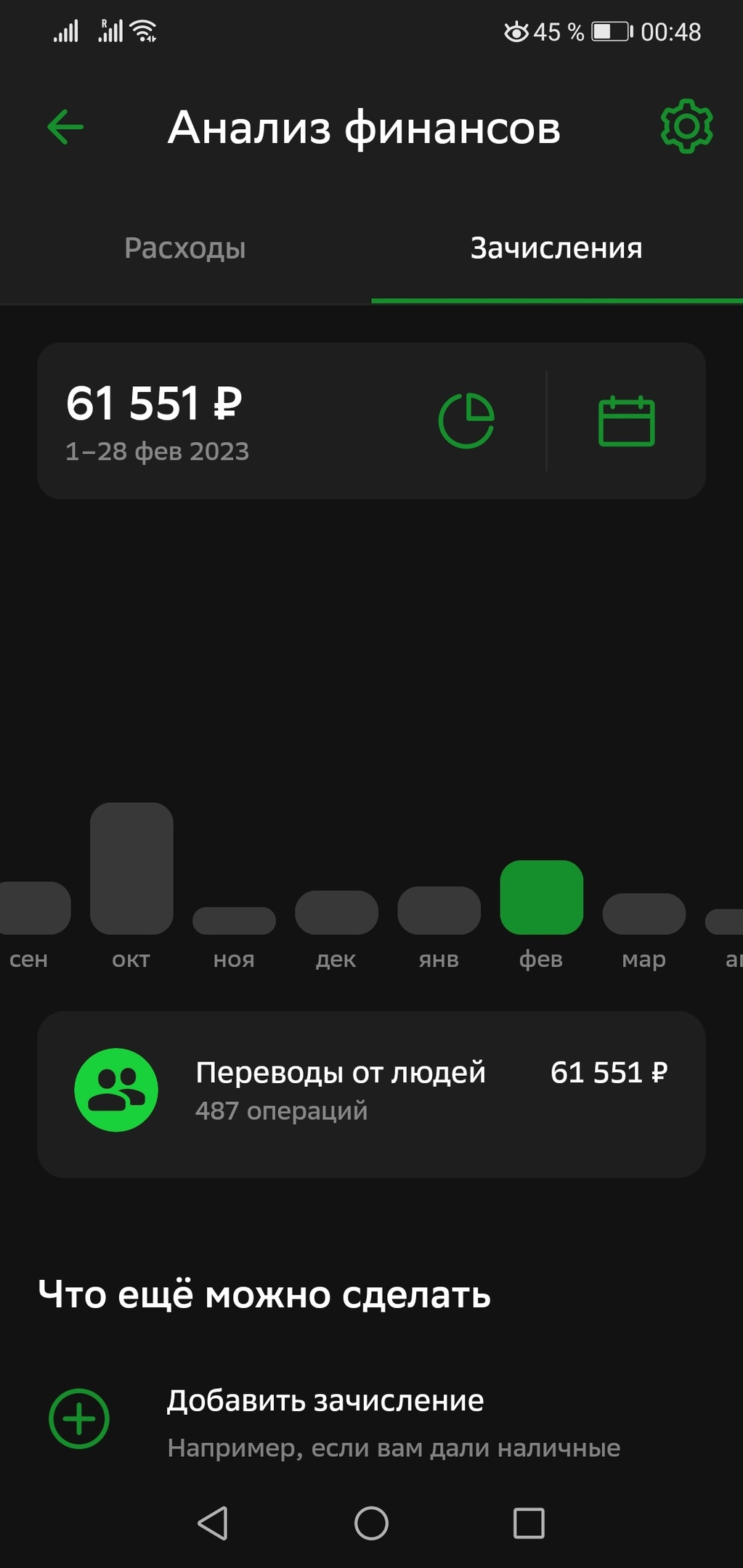Go back using the green arrow
This screenshot has width=743, height=1568.
tap(65, 127)
